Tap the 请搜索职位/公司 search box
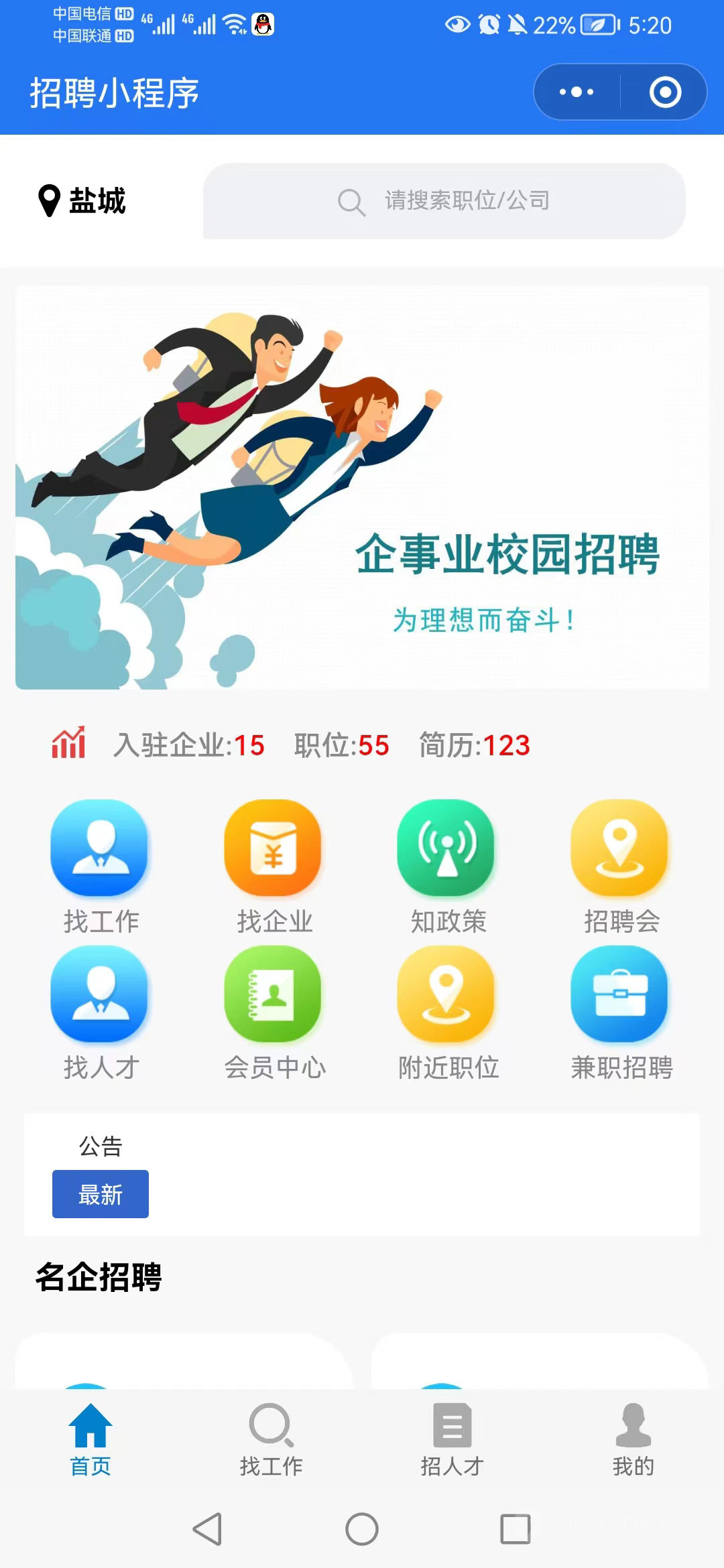The height and width of the screenshot is (1568, 724). [444, 200]
